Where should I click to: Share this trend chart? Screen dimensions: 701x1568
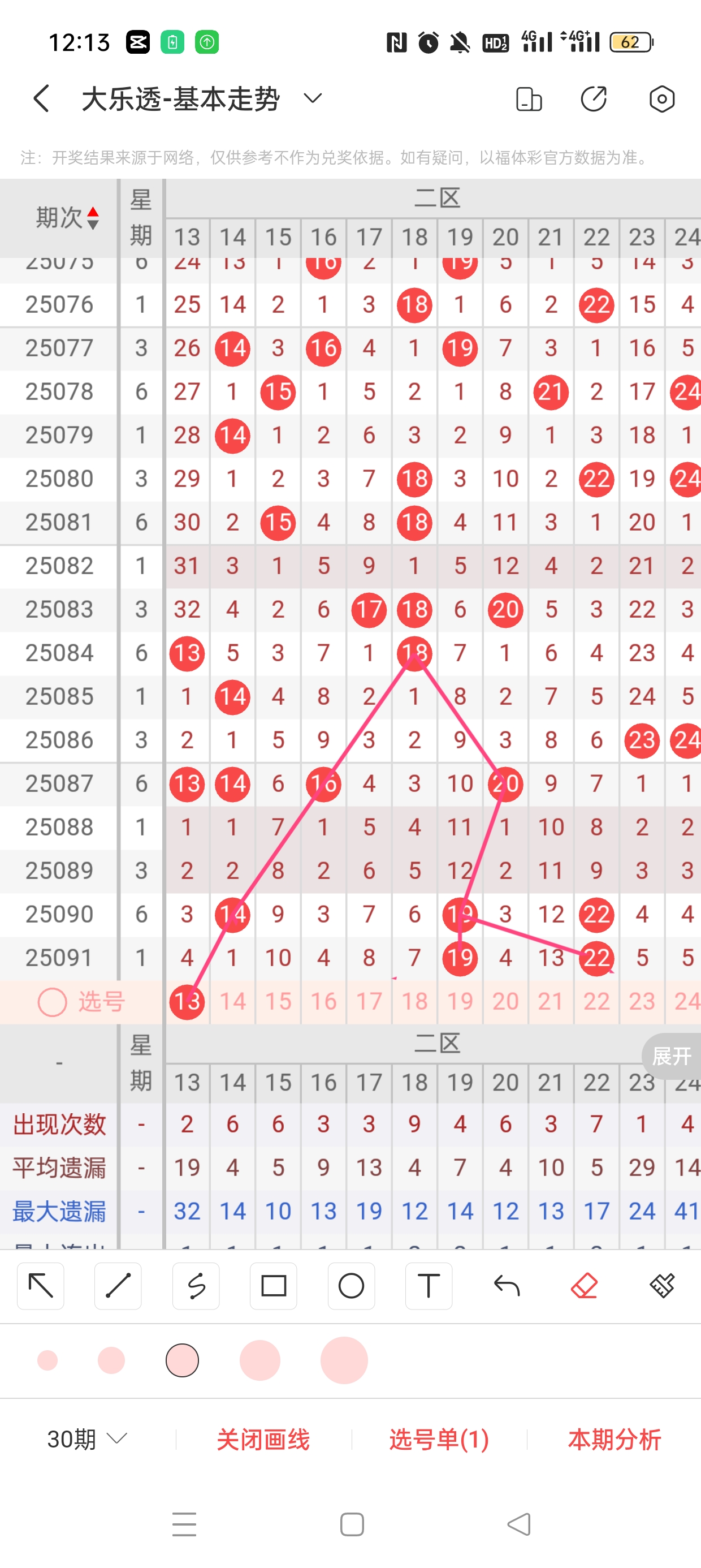(593, 99)
